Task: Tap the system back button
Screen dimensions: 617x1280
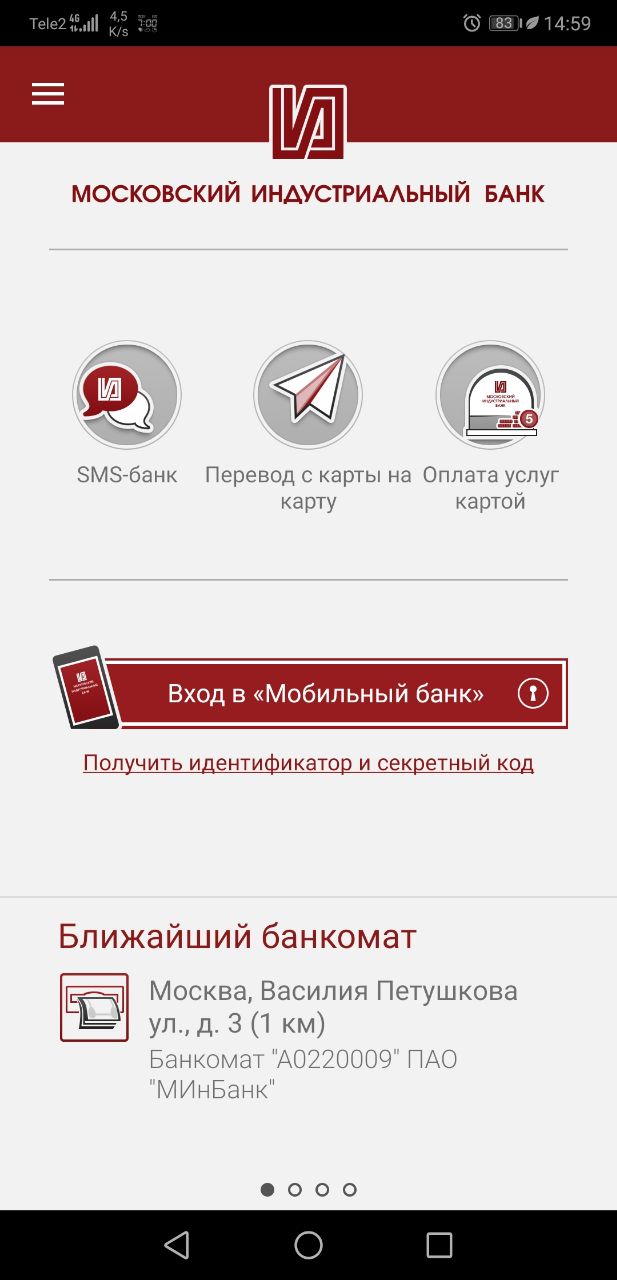Action: click(x=177, y=1244)
